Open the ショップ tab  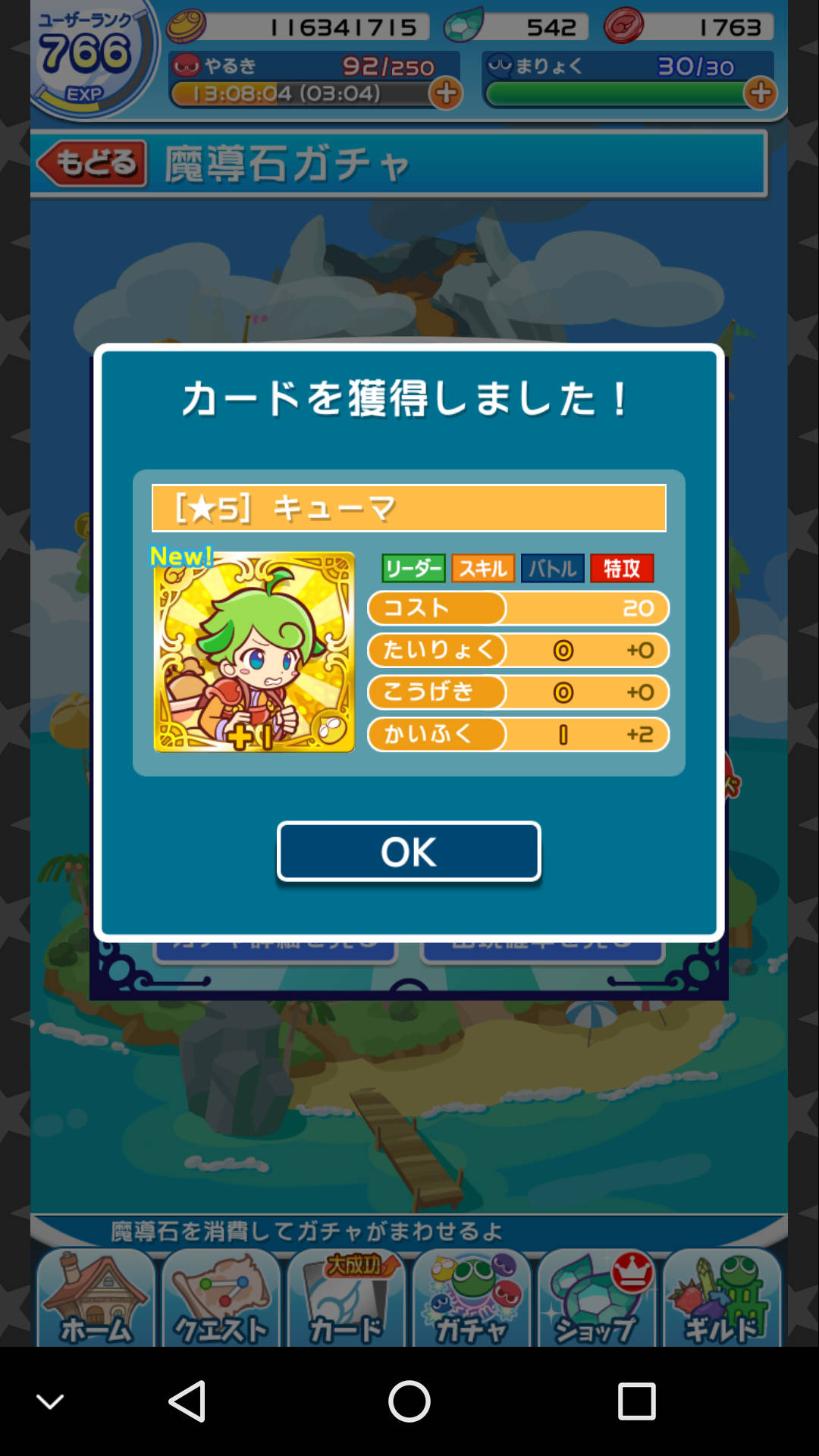596,1298
